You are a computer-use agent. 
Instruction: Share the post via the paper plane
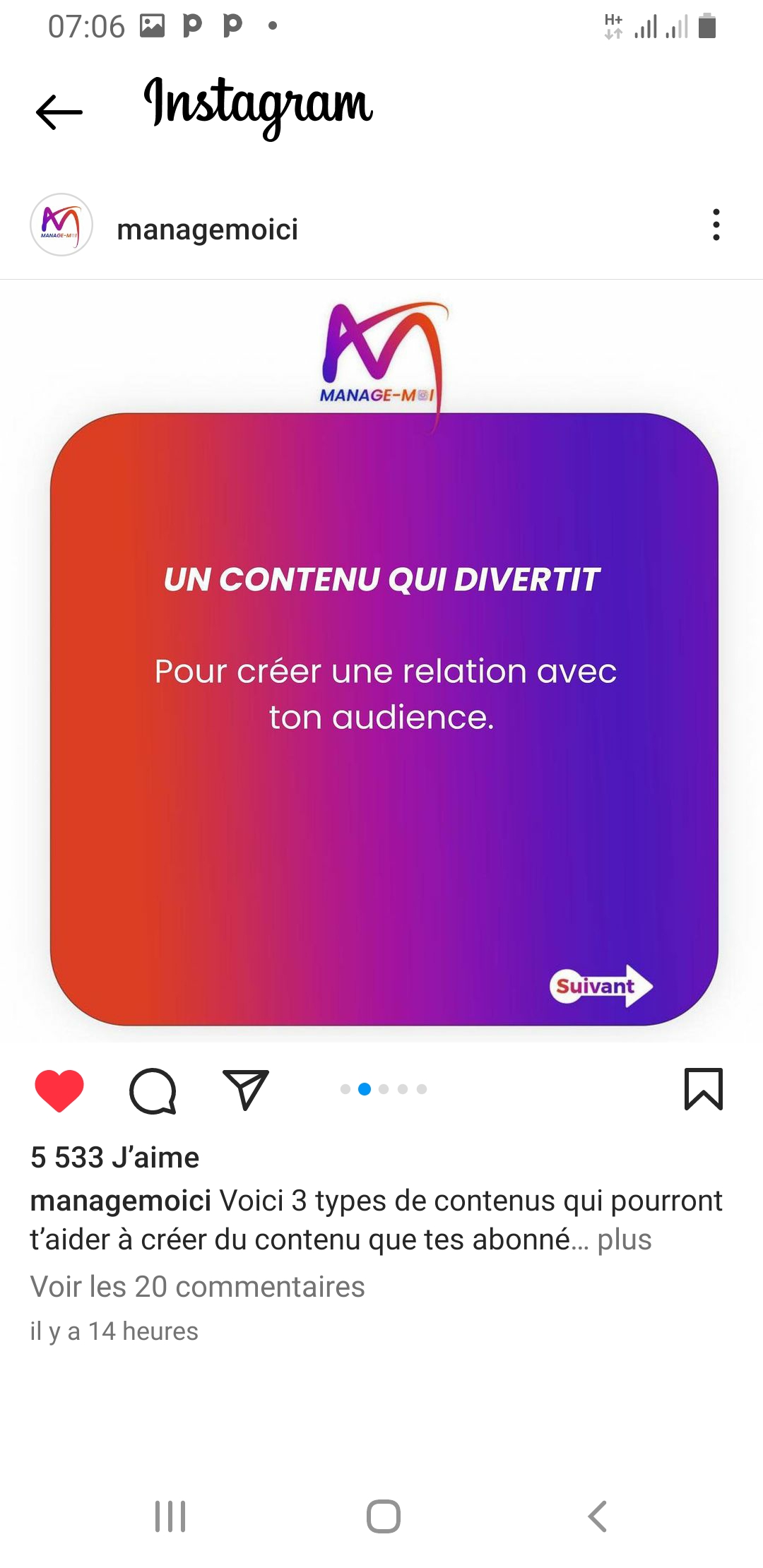click(x=245, y=1090)
